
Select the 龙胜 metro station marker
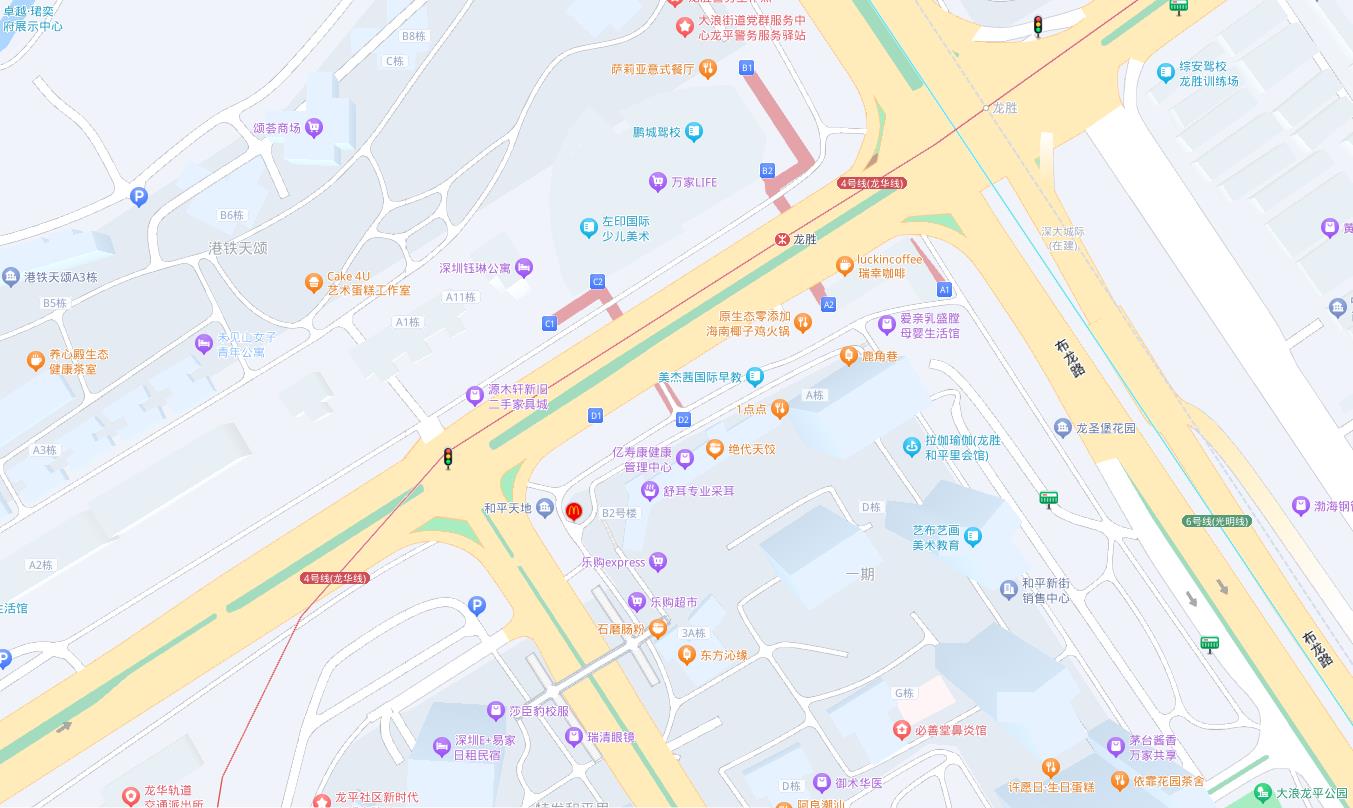(782, 240)
